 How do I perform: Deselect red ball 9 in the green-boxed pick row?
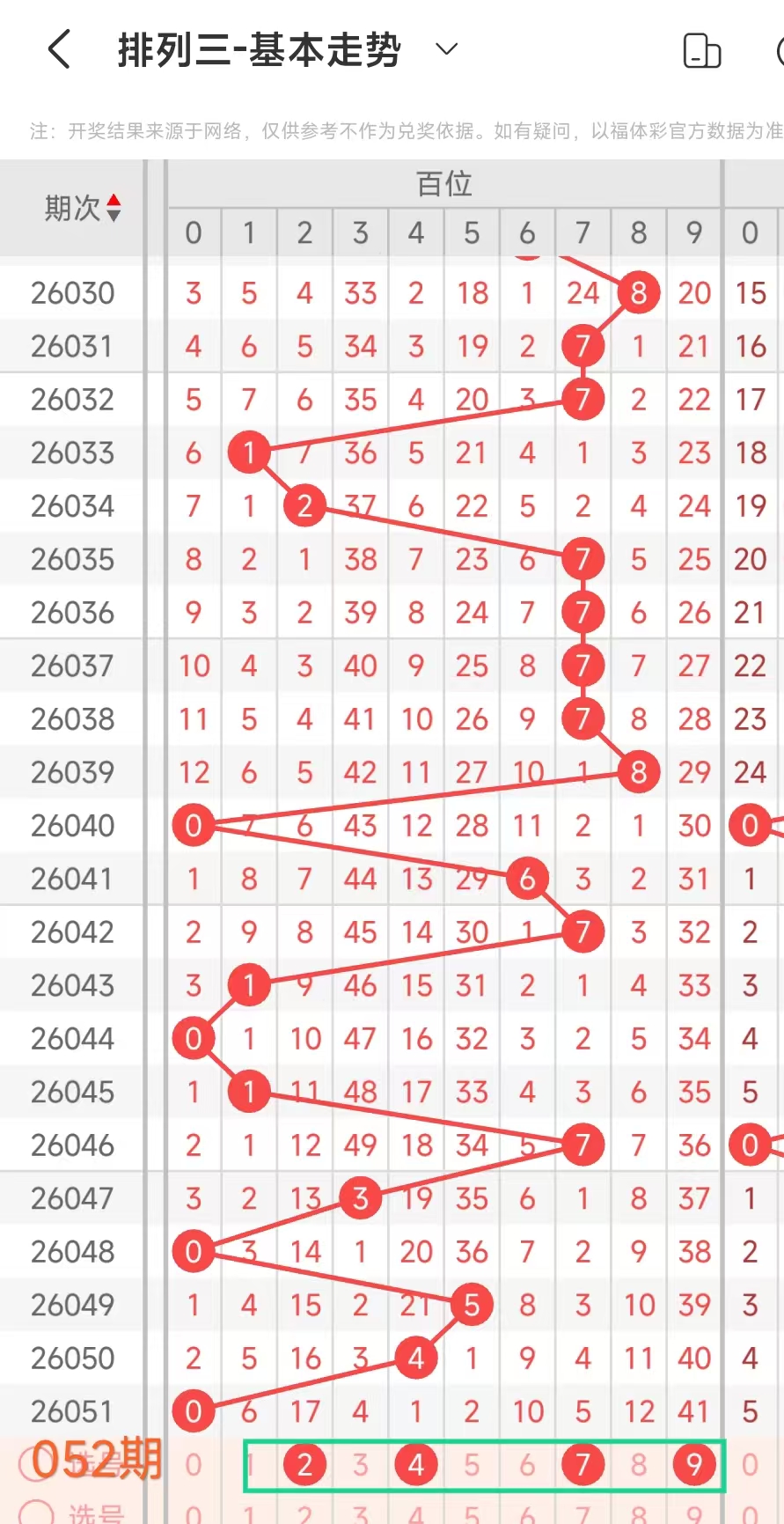coord(694,1465)
